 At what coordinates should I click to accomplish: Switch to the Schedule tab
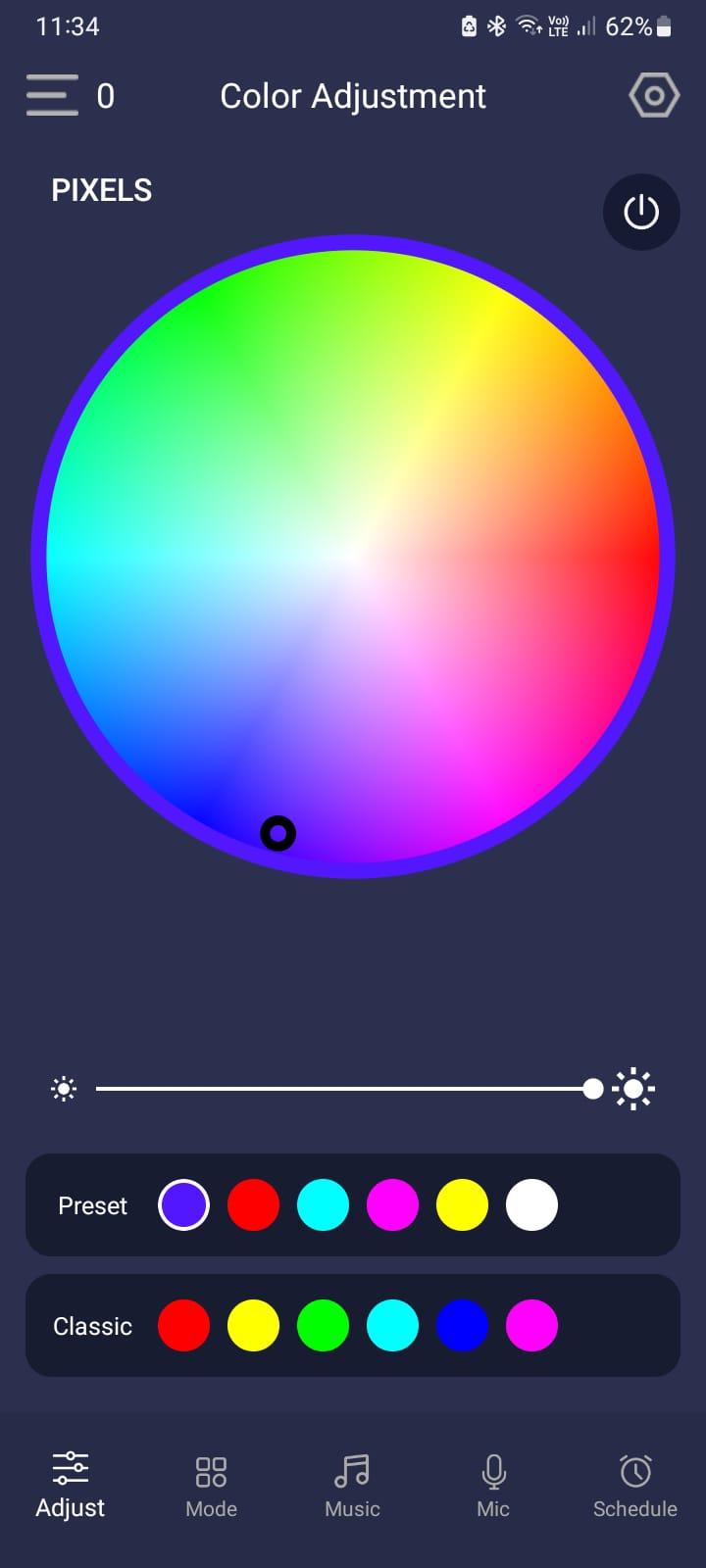[x=634, y=1486]
